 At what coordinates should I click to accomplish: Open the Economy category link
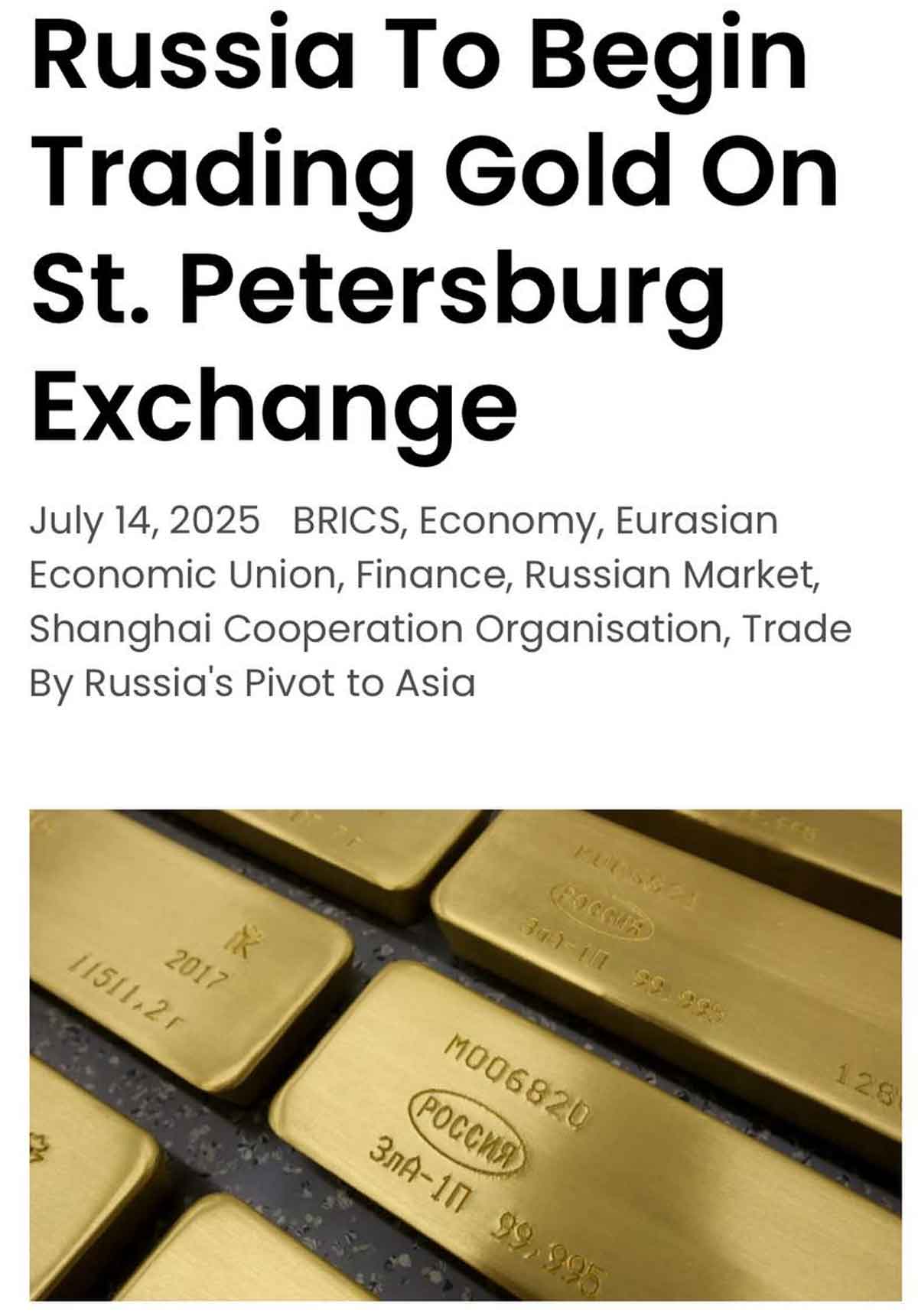[506, 522]
